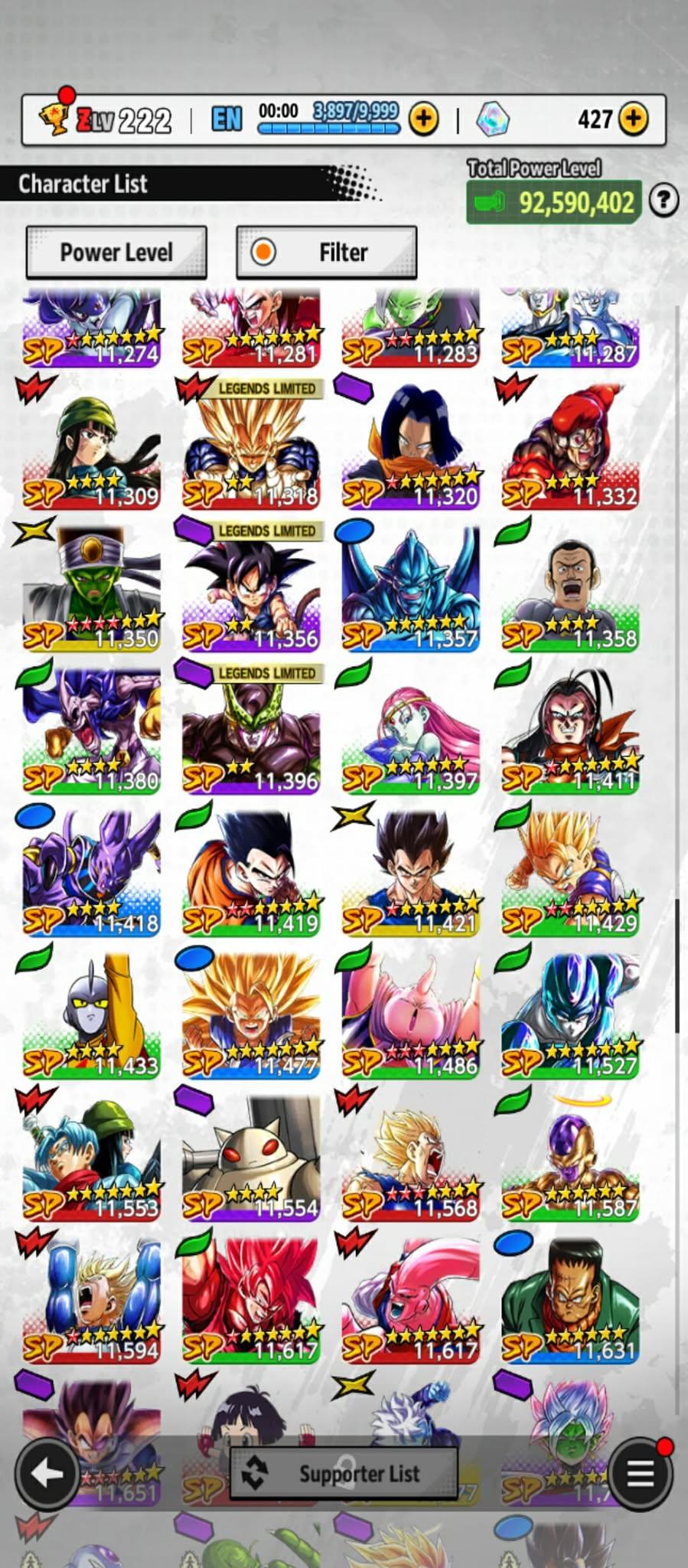Switch to the Supporter List
This screenshot has height=1568, width=688.
(x=344, y=1473)
